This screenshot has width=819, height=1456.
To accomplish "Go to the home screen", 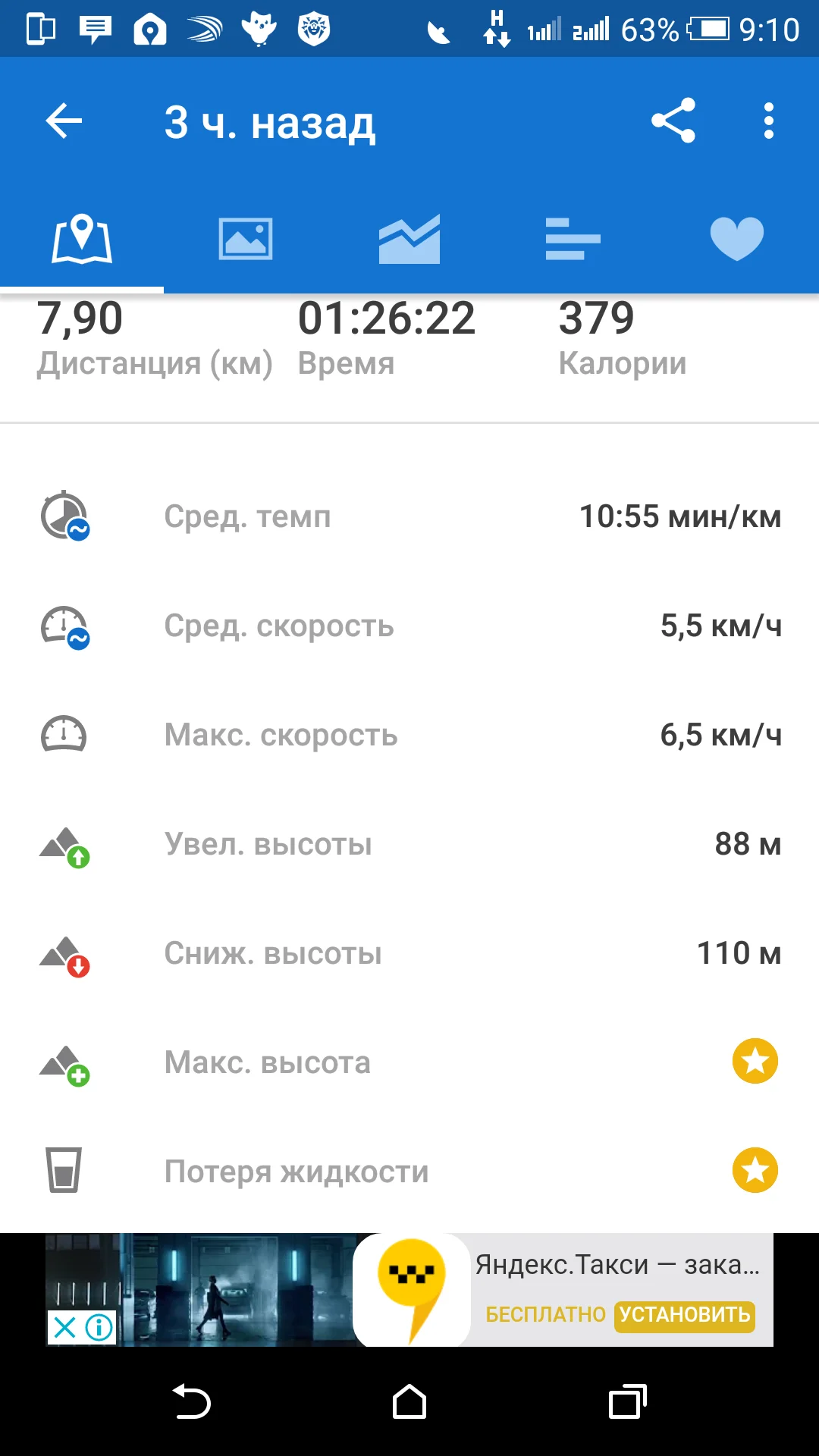I will (409, 1401).
